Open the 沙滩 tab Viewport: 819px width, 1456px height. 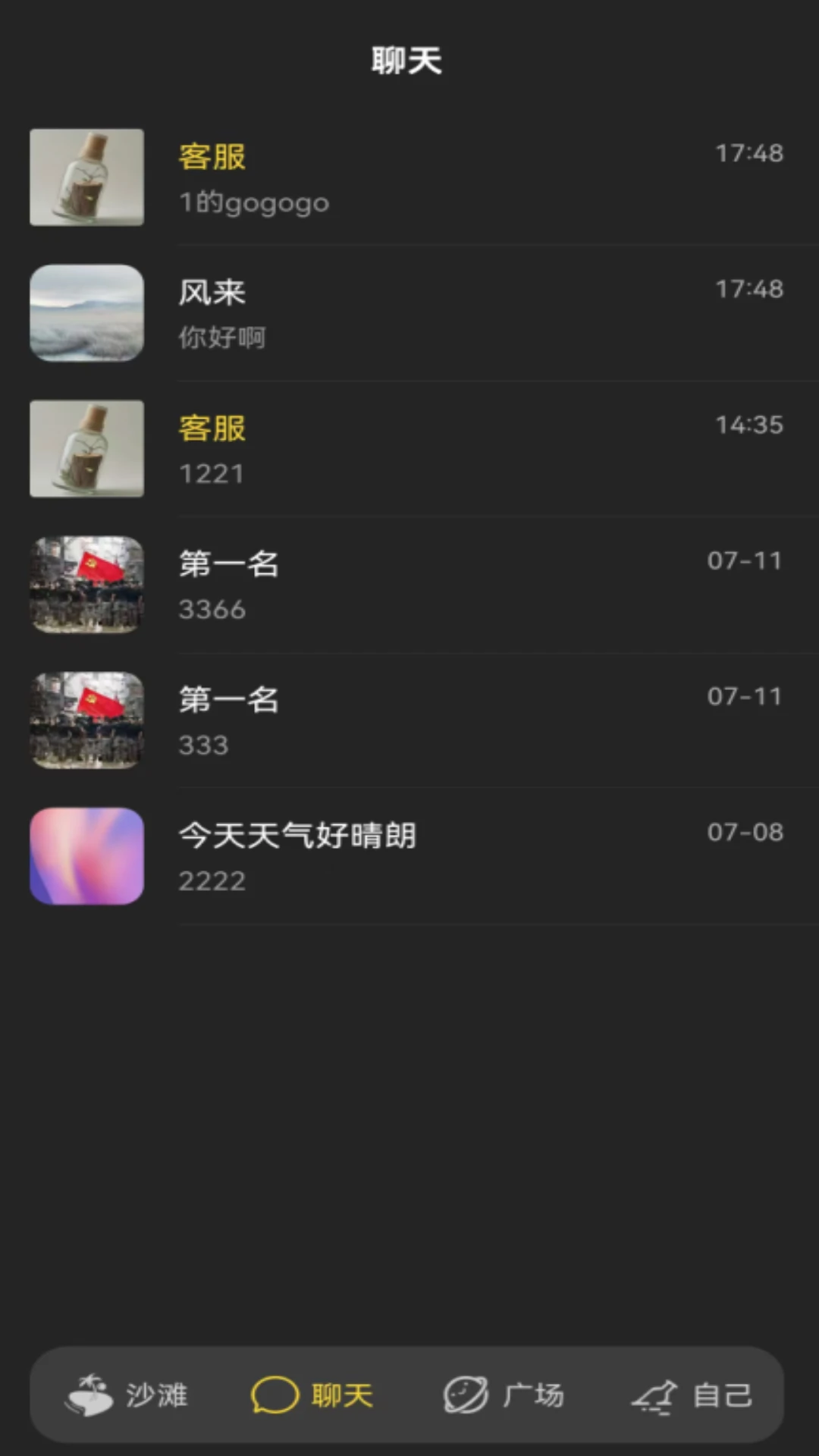[x=129, y=1395]
